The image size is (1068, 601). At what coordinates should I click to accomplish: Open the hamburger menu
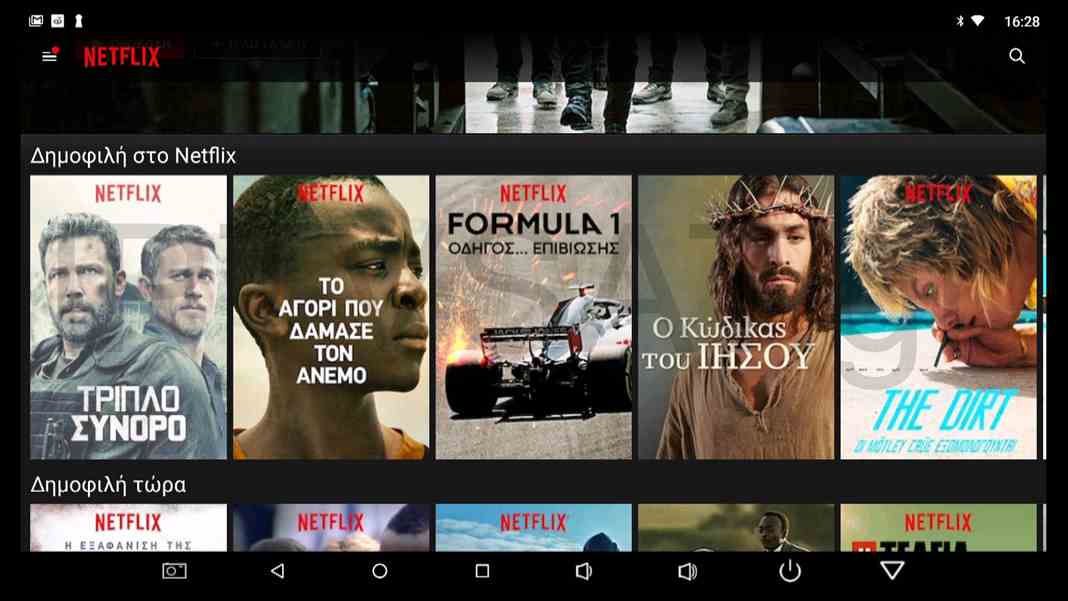[49, 57]
